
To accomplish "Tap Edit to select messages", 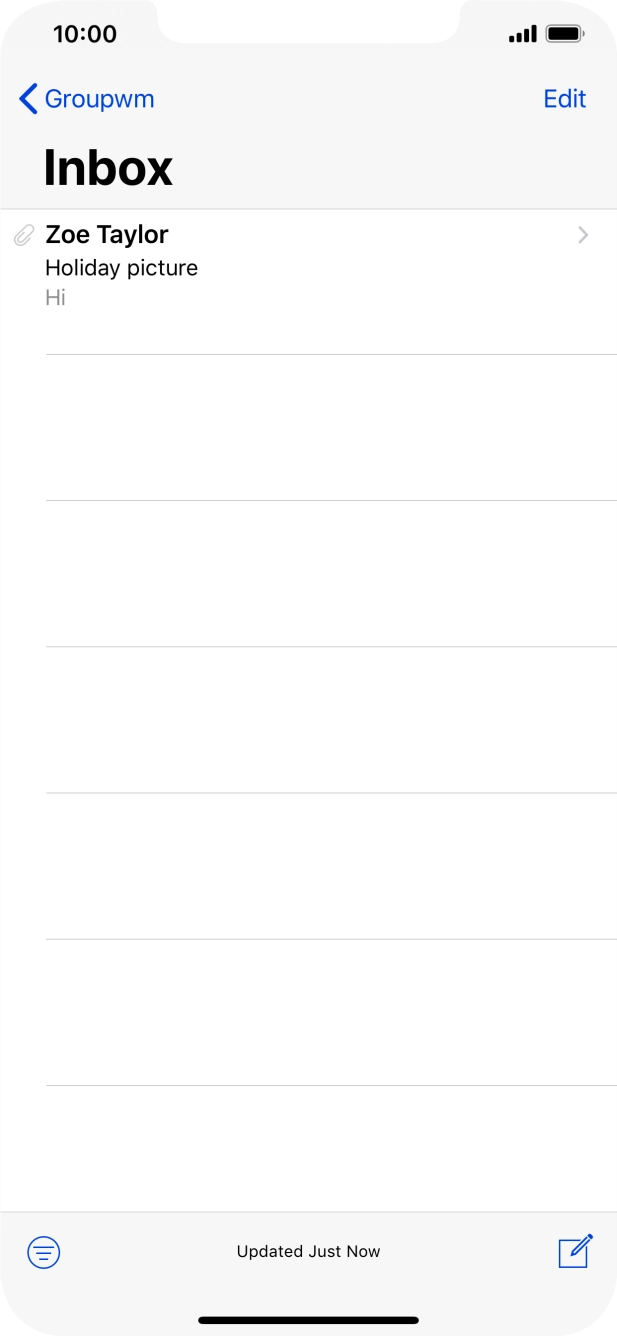I will tap(564, 99).
